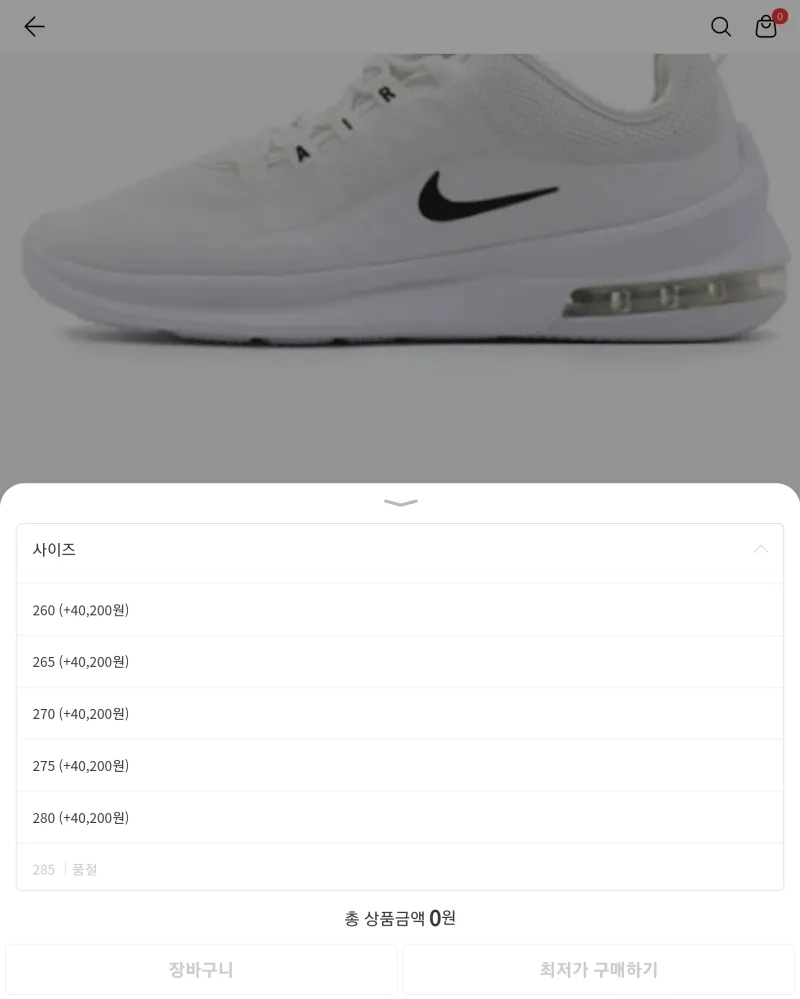
Task: Click the cart badge showing 0 items
Action: tap(779, 16)
